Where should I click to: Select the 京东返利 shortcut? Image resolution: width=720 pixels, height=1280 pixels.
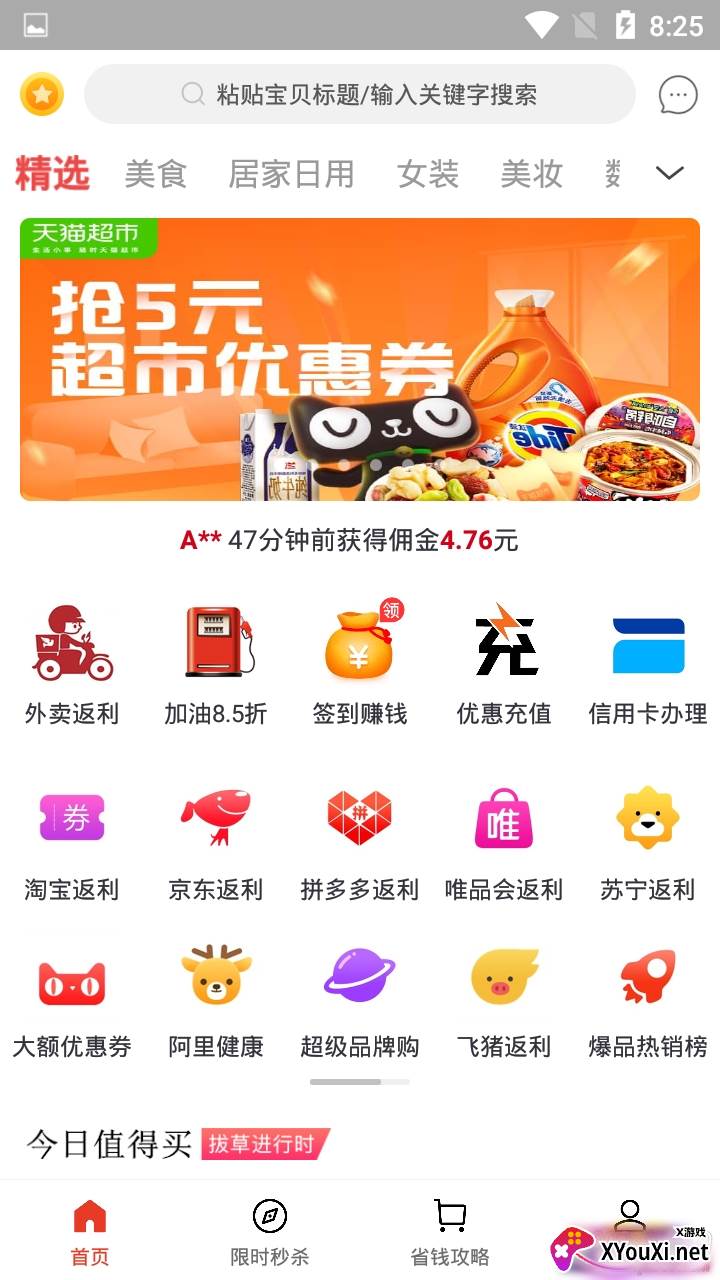(x=216, y=842)
